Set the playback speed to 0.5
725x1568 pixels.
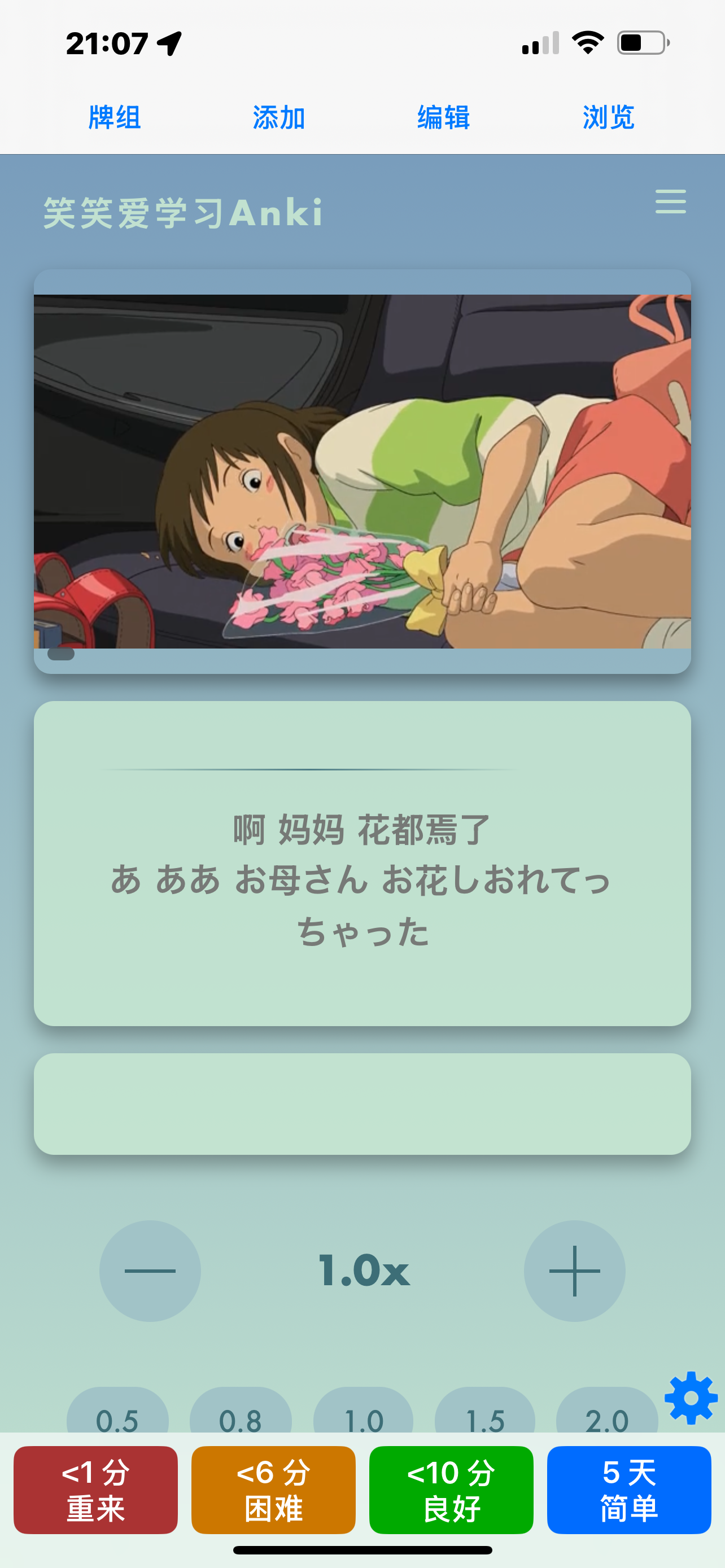[117, 1413]
